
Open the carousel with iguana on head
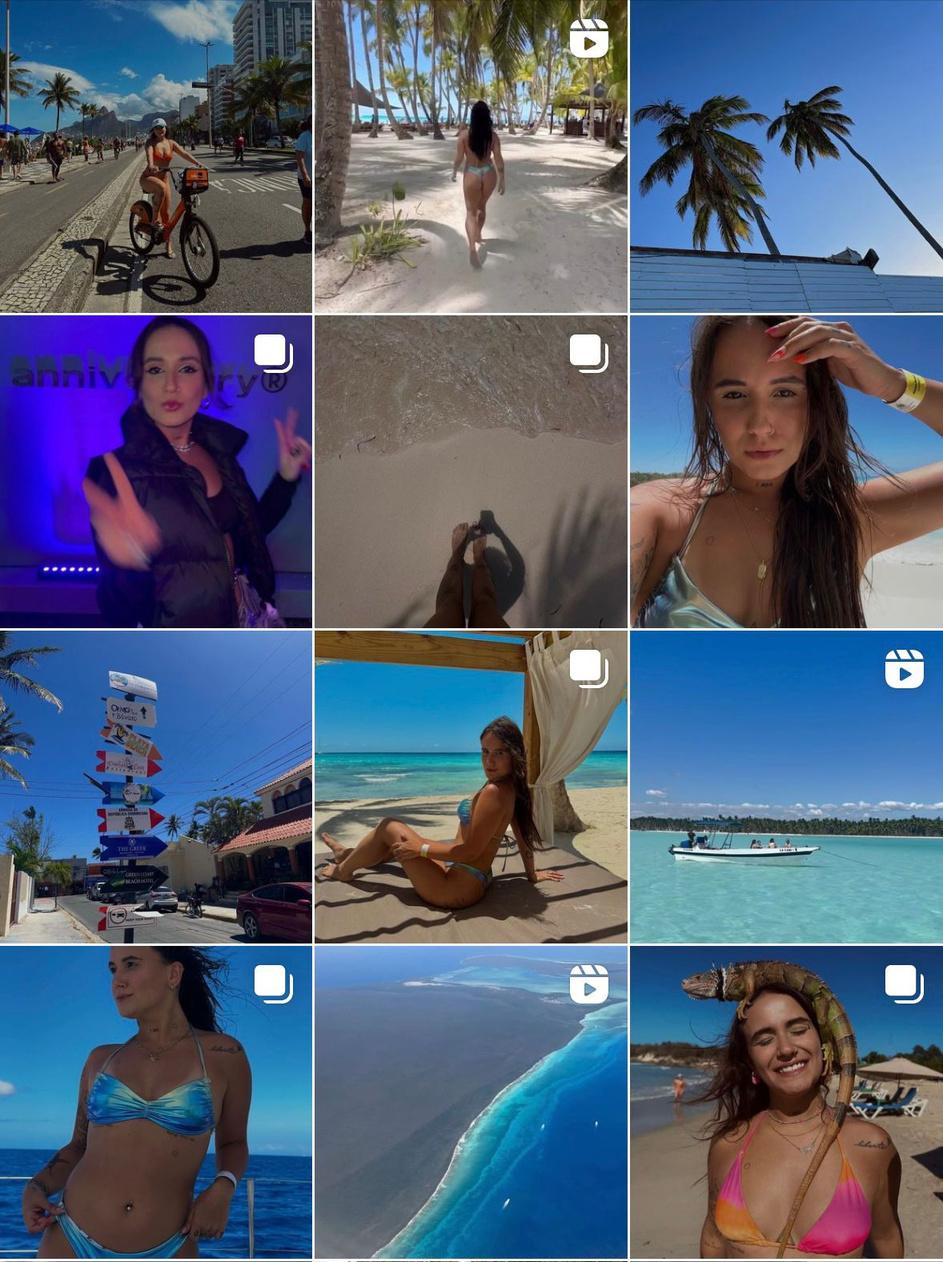tap(787, 1102)
